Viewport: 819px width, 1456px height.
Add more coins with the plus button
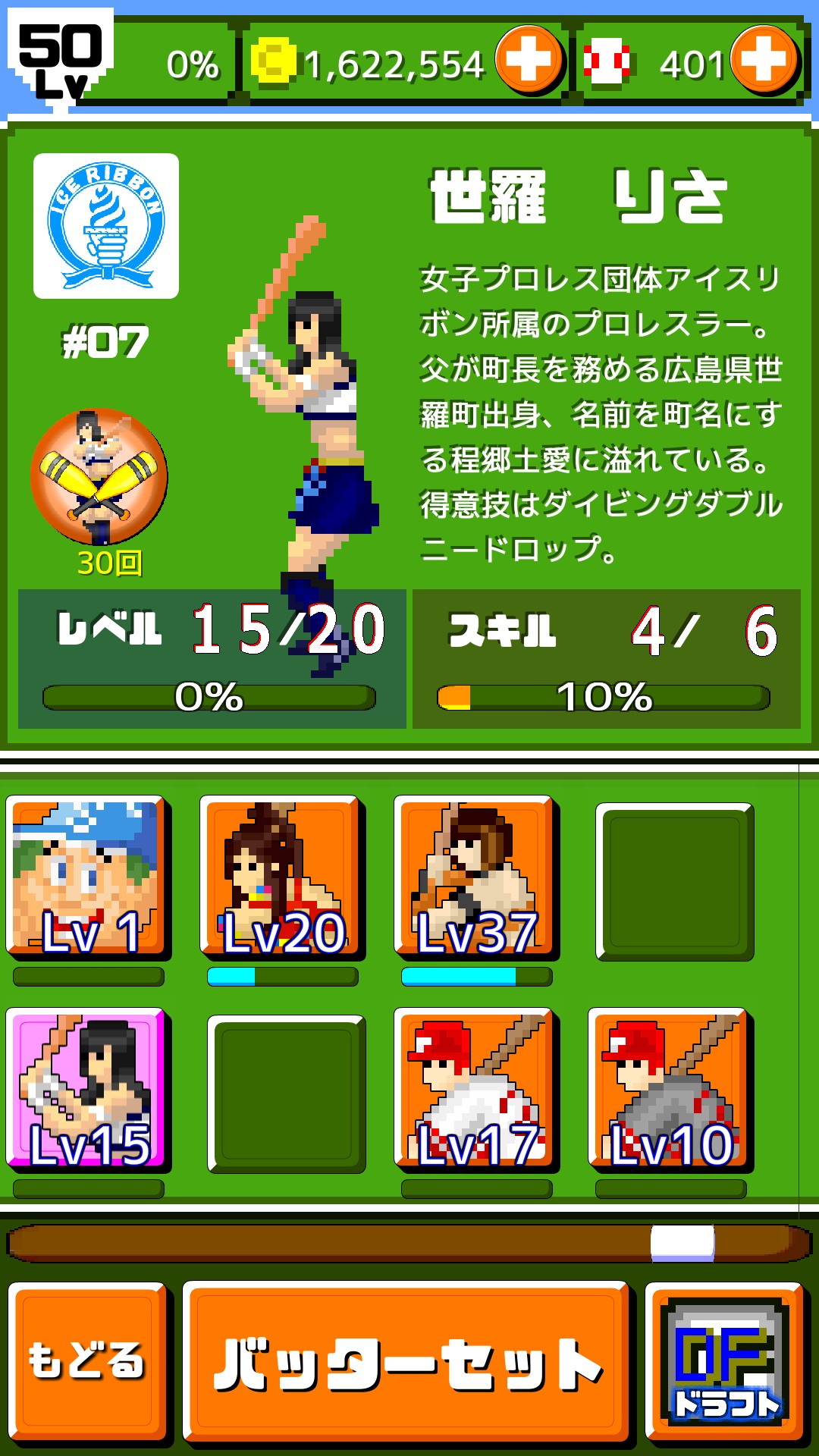click(x=529, y=59)
